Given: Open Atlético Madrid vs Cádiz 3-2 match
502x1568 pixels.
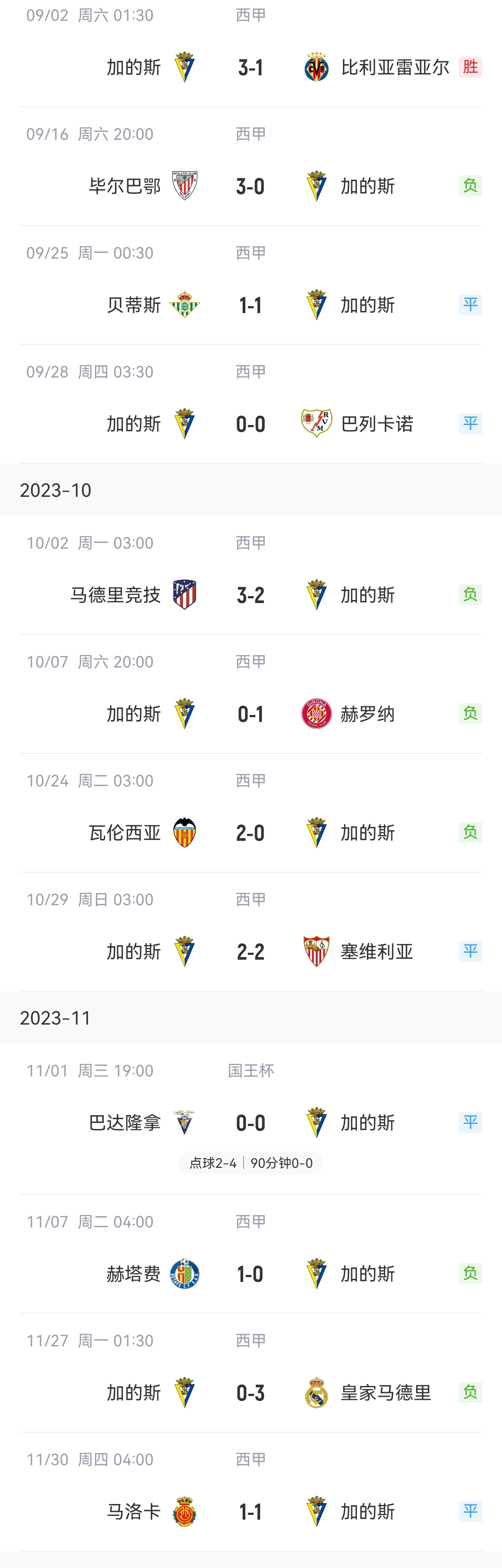Looking at the screenshot, I should 251,595.
